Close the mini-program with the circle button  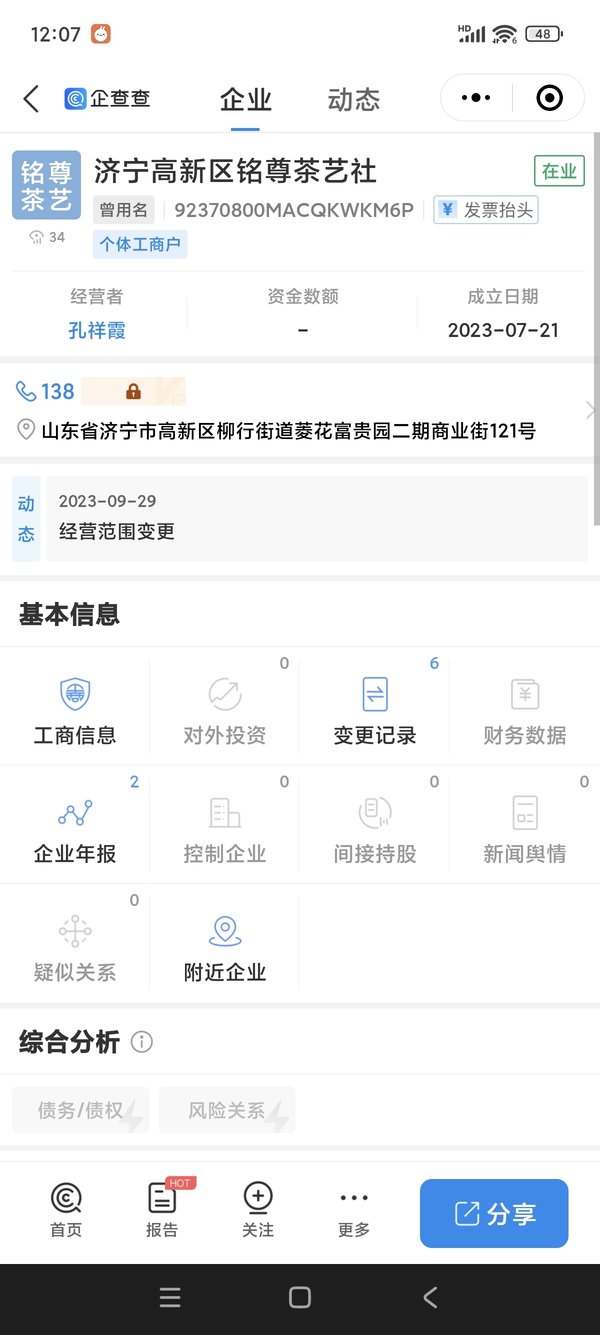coord(549,98)
